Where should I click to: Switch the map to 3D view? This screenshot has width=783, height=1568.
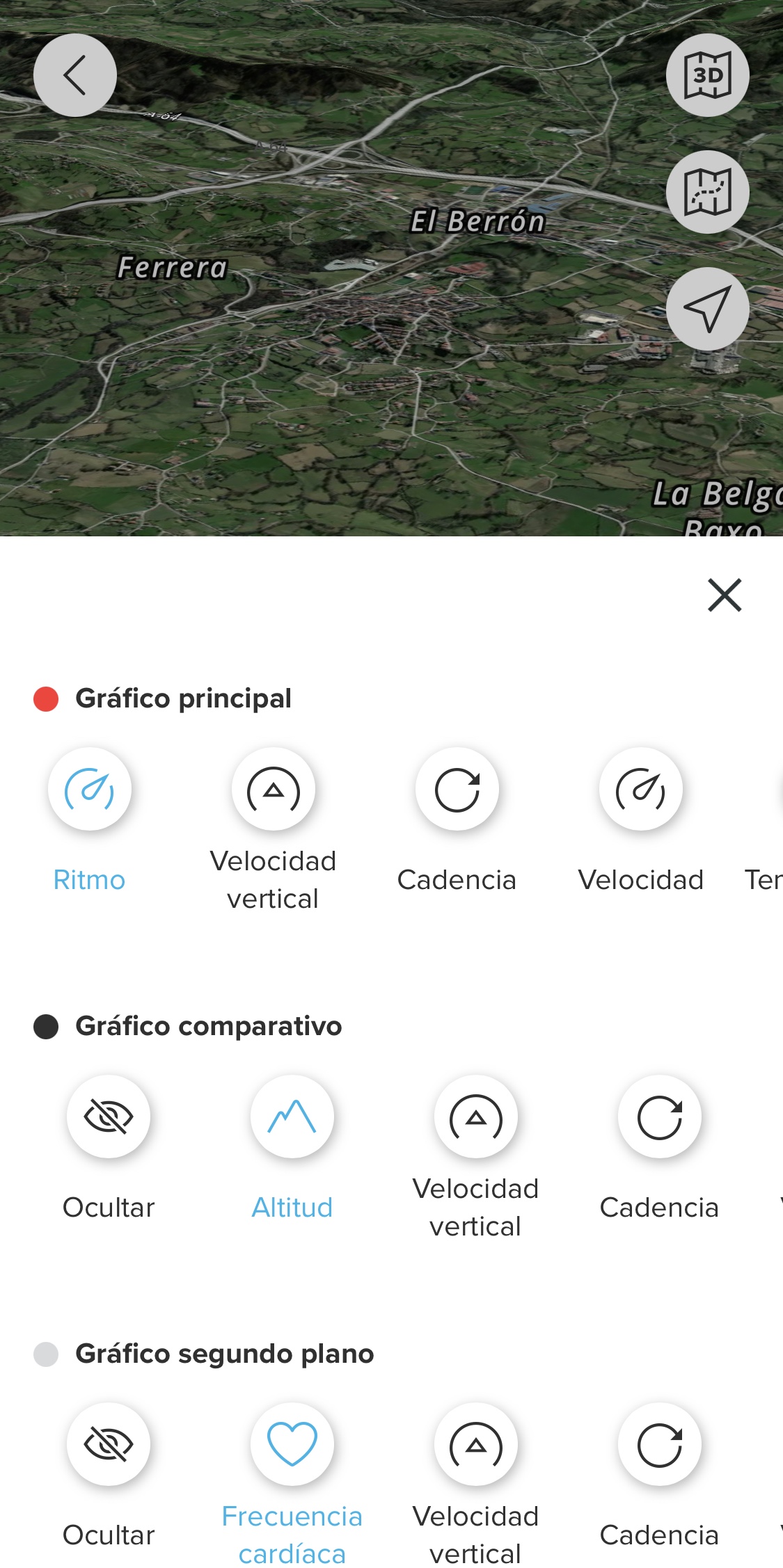coord(708,75)
